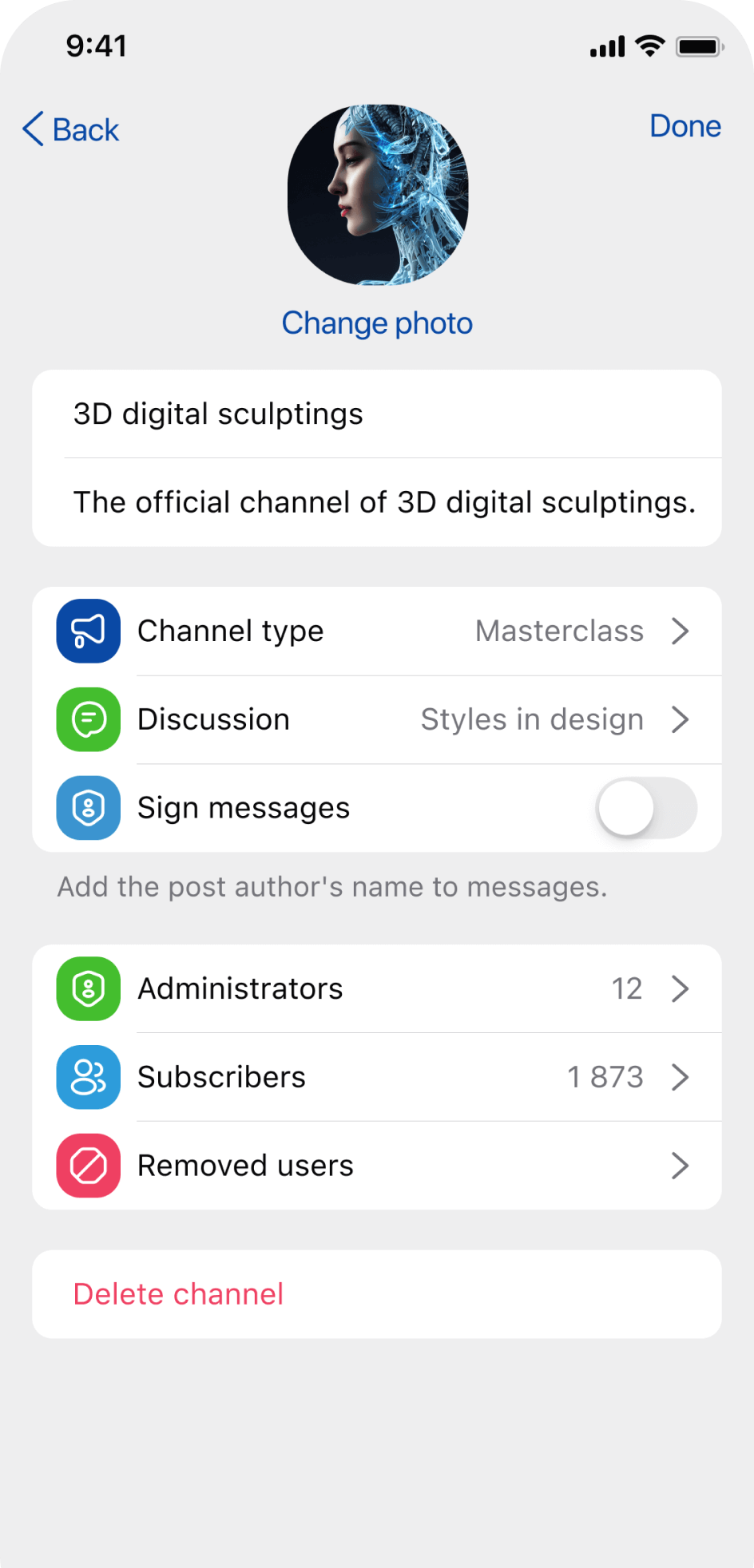The image size is (754, 1568).
Task: Open Discussion group settings
Action: (x=377, y=720)
